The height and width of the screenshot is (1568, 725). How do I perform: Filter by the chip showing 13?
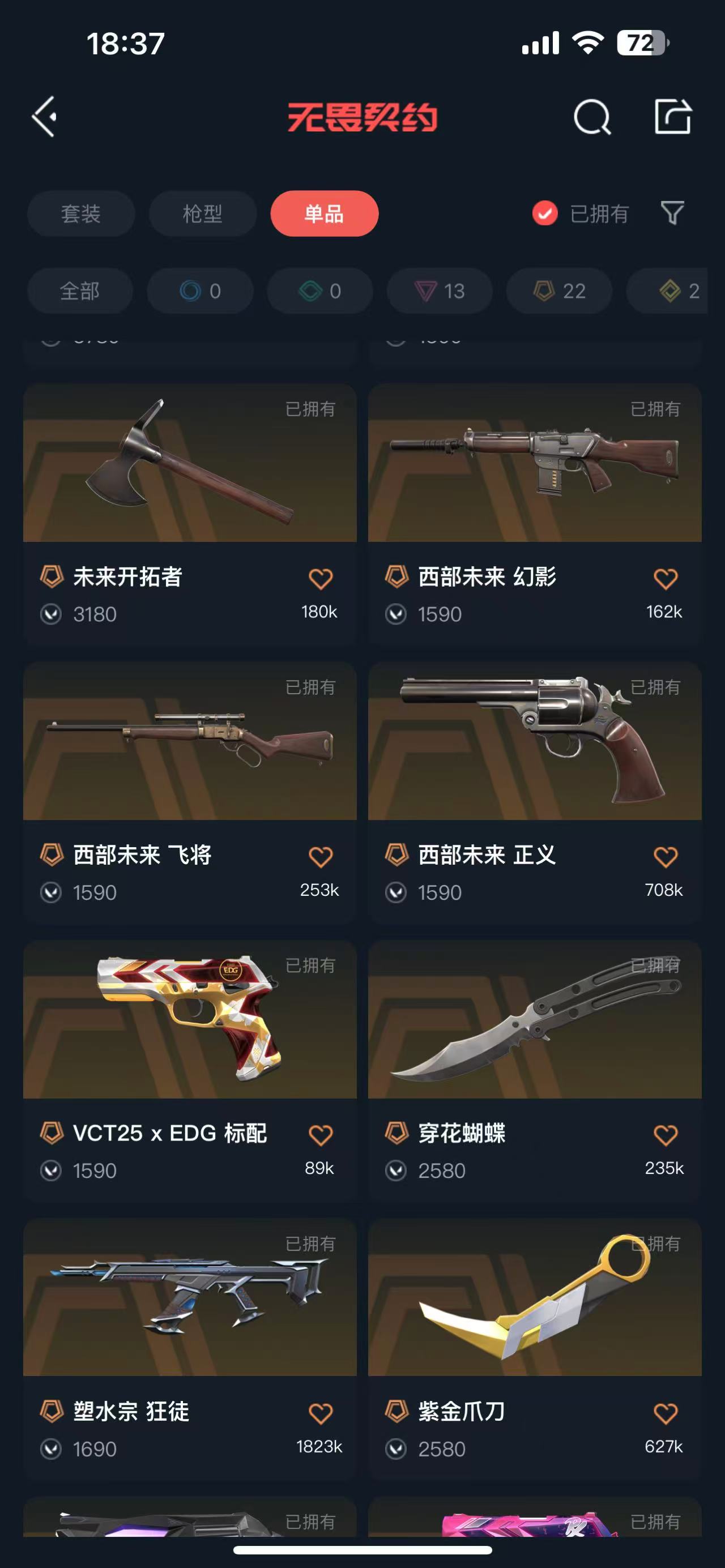440,291
